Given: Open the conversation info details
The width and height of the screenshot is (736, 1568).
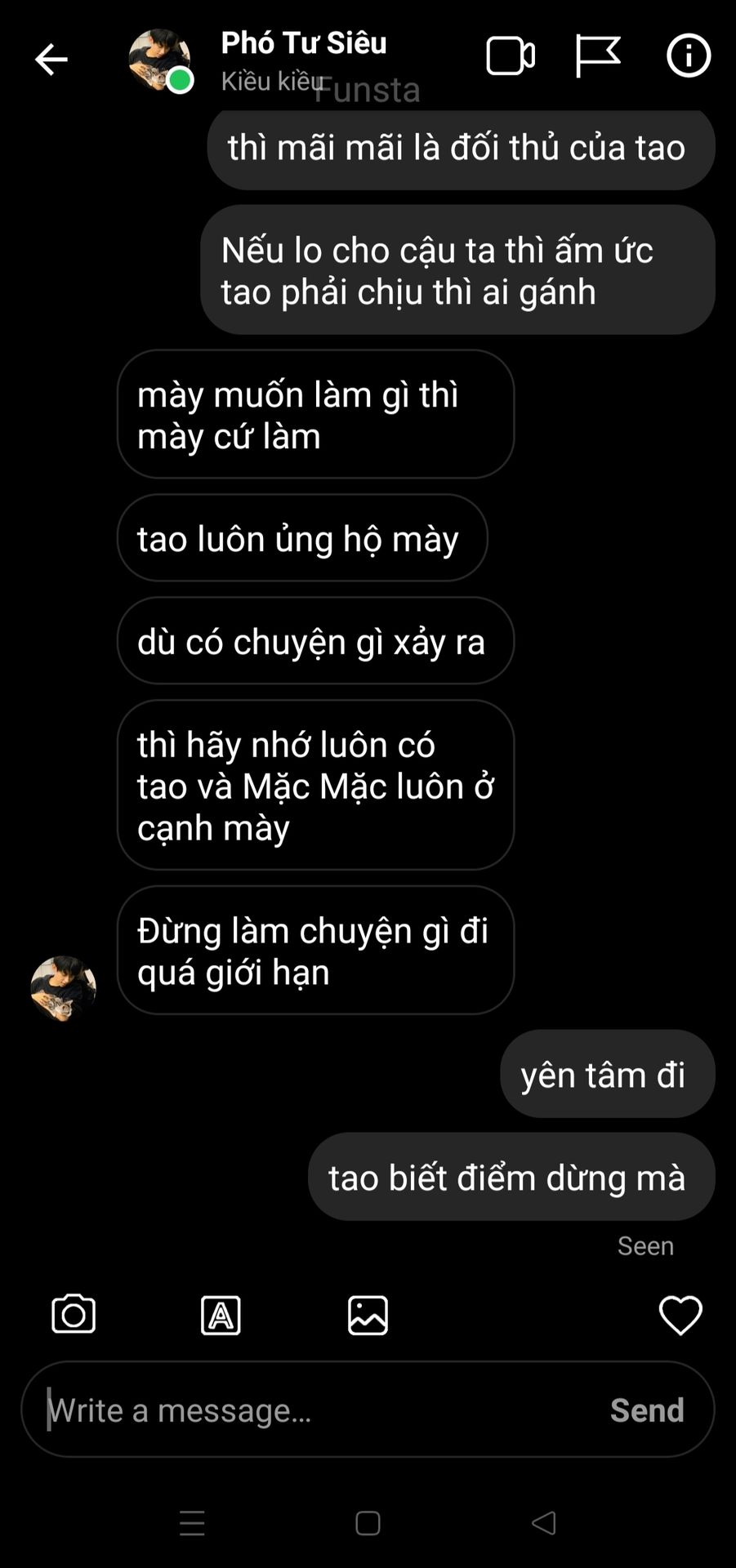Looking at the screenshot, I should [689, 56].
